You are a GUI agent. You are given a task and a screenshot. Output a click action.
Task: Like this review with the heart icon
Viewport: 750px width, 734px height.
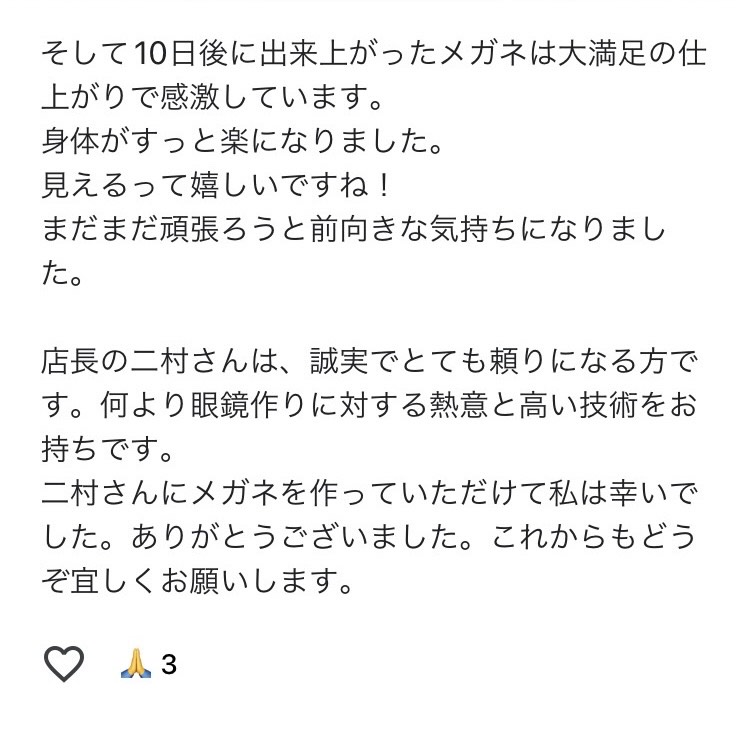(65, 663)
